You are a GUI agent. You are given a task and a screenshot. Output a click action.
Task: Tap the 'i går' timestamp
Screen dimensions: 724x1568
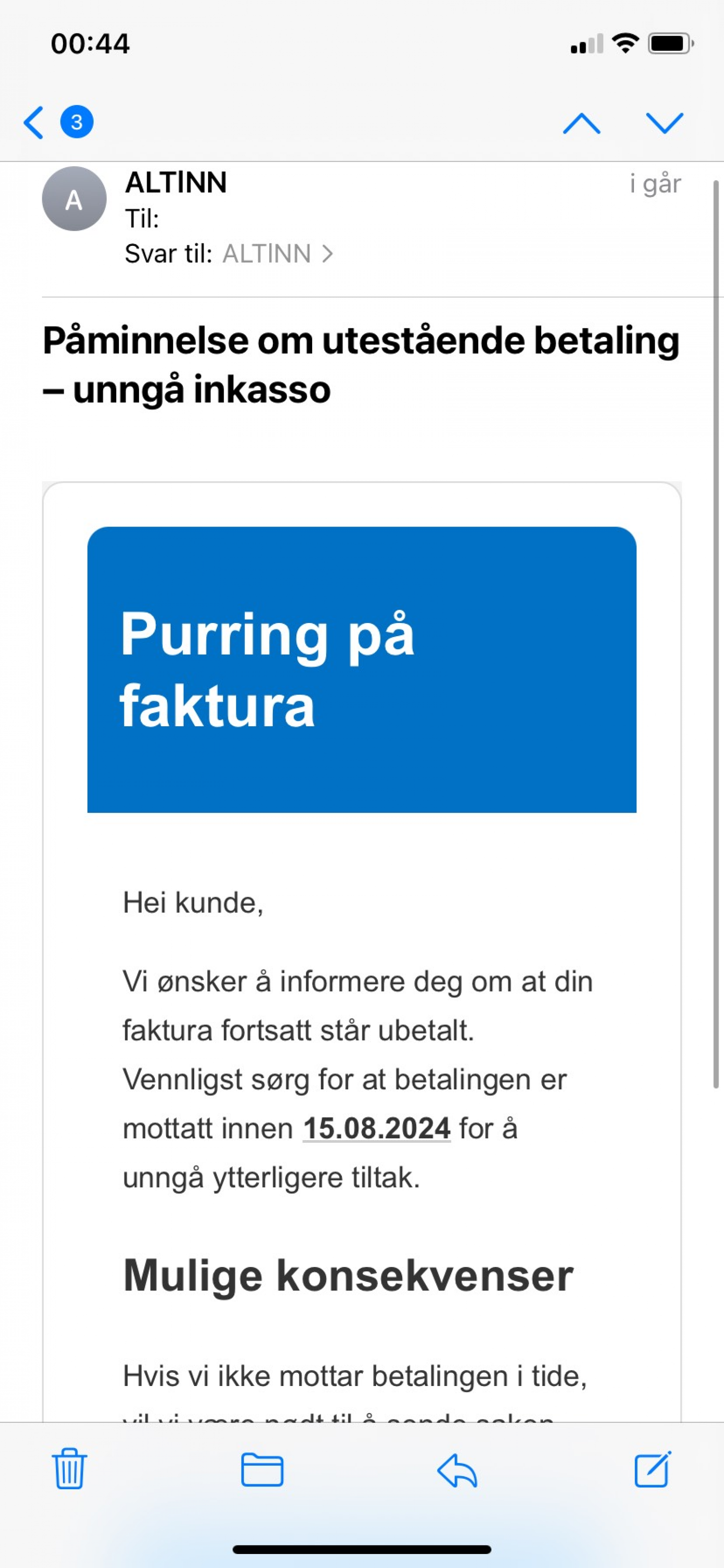[x=654, y=184]
